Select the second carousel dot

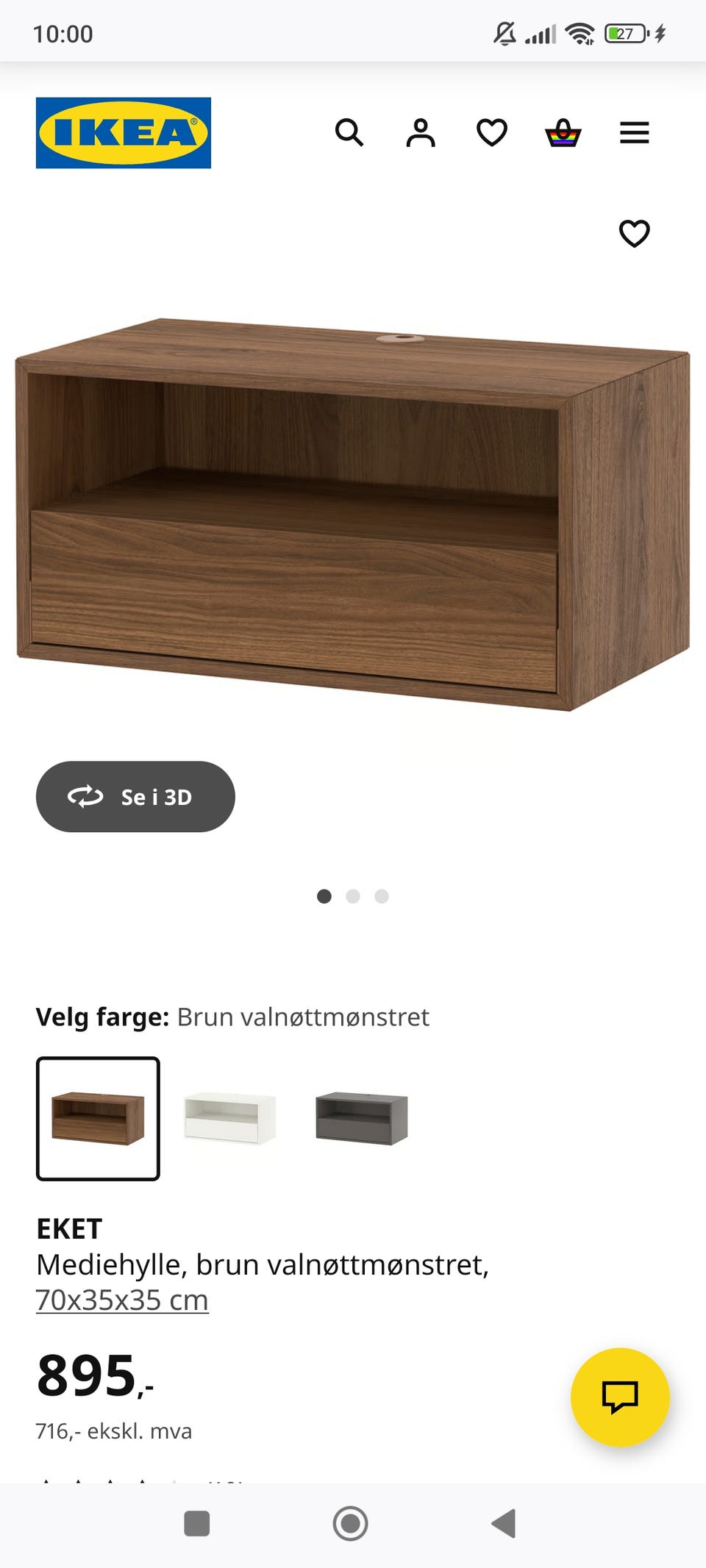pyautogui.click(x=353, y=896)
